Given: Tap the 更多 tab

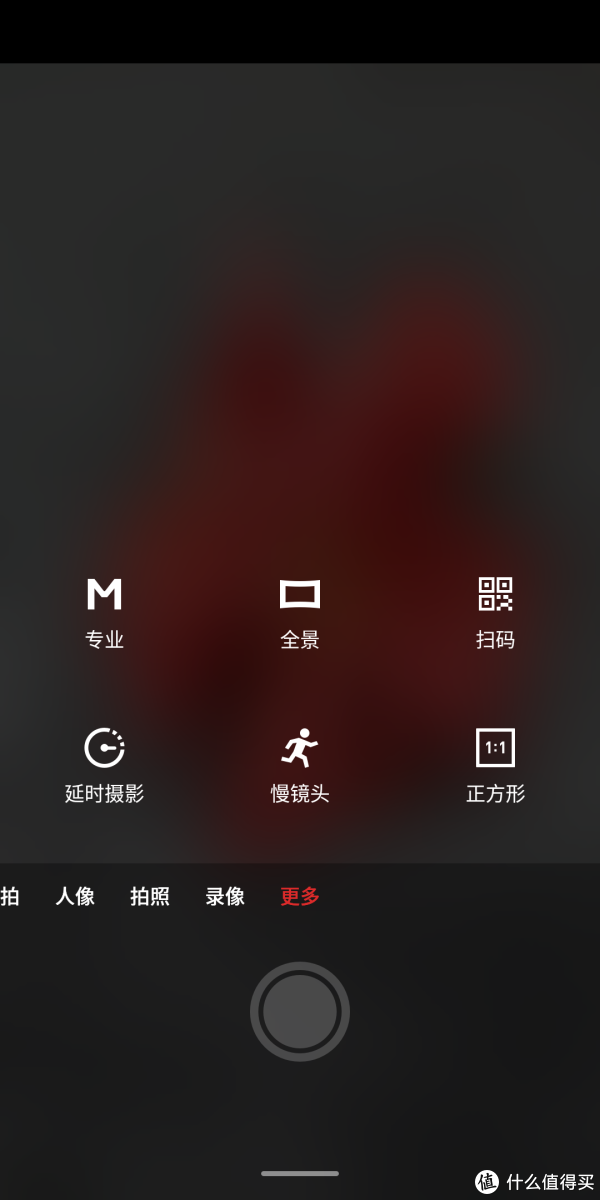Looking at the screenshot, I should point(300,897).
